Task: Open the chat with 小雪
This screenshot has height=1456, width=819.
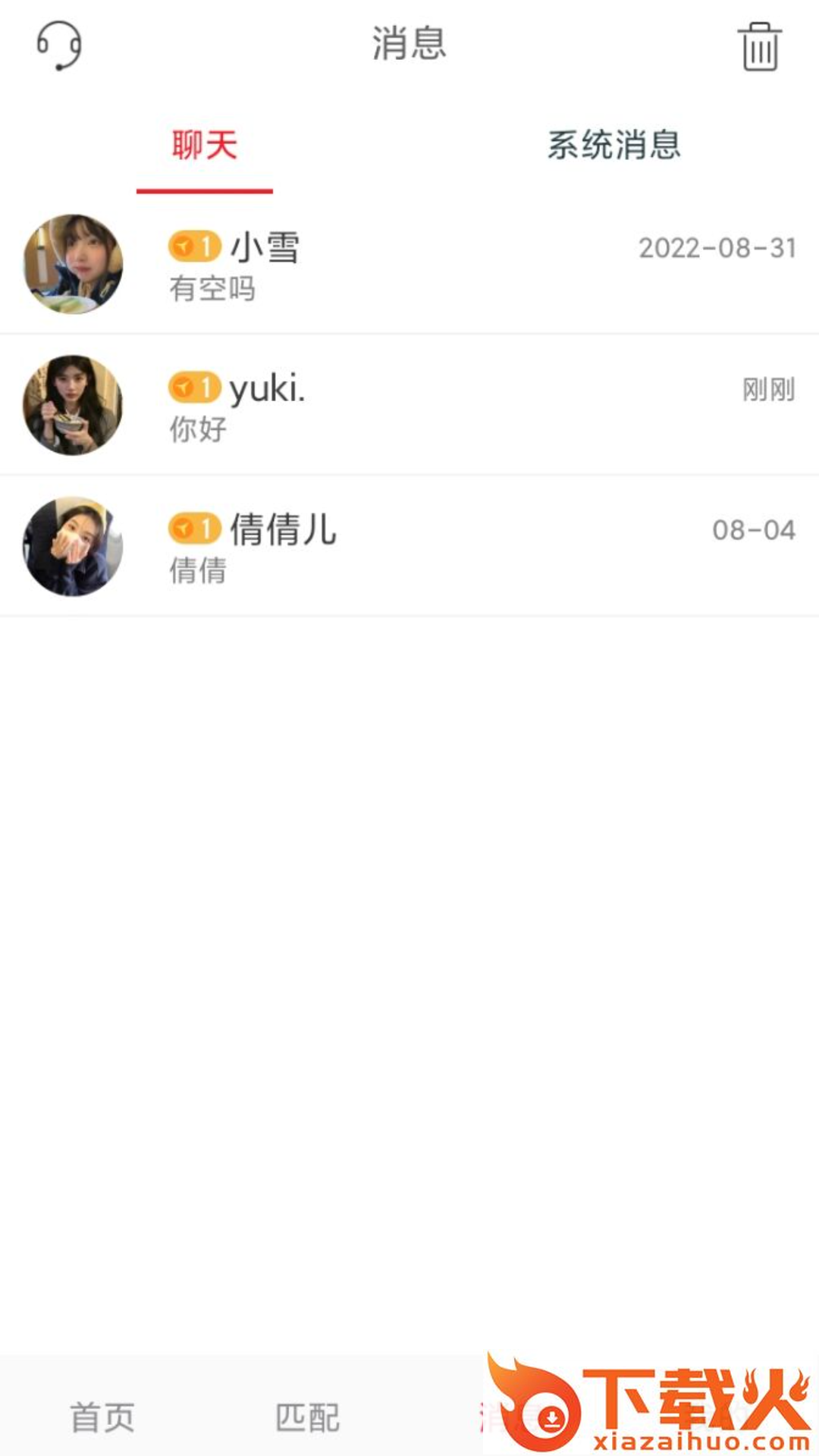Action: pyautogui.click(x=409, y=265)
